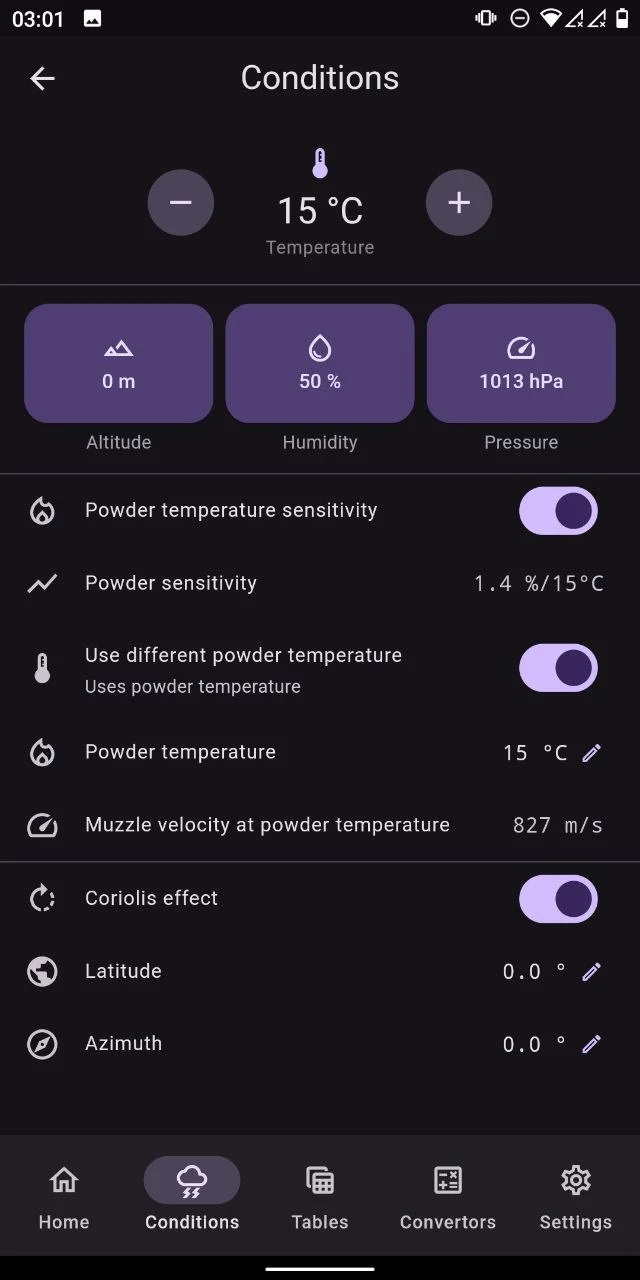This screenshot has width=640, height=1280.
Task: Decrease temperature with the minus button
Action: 181,203
